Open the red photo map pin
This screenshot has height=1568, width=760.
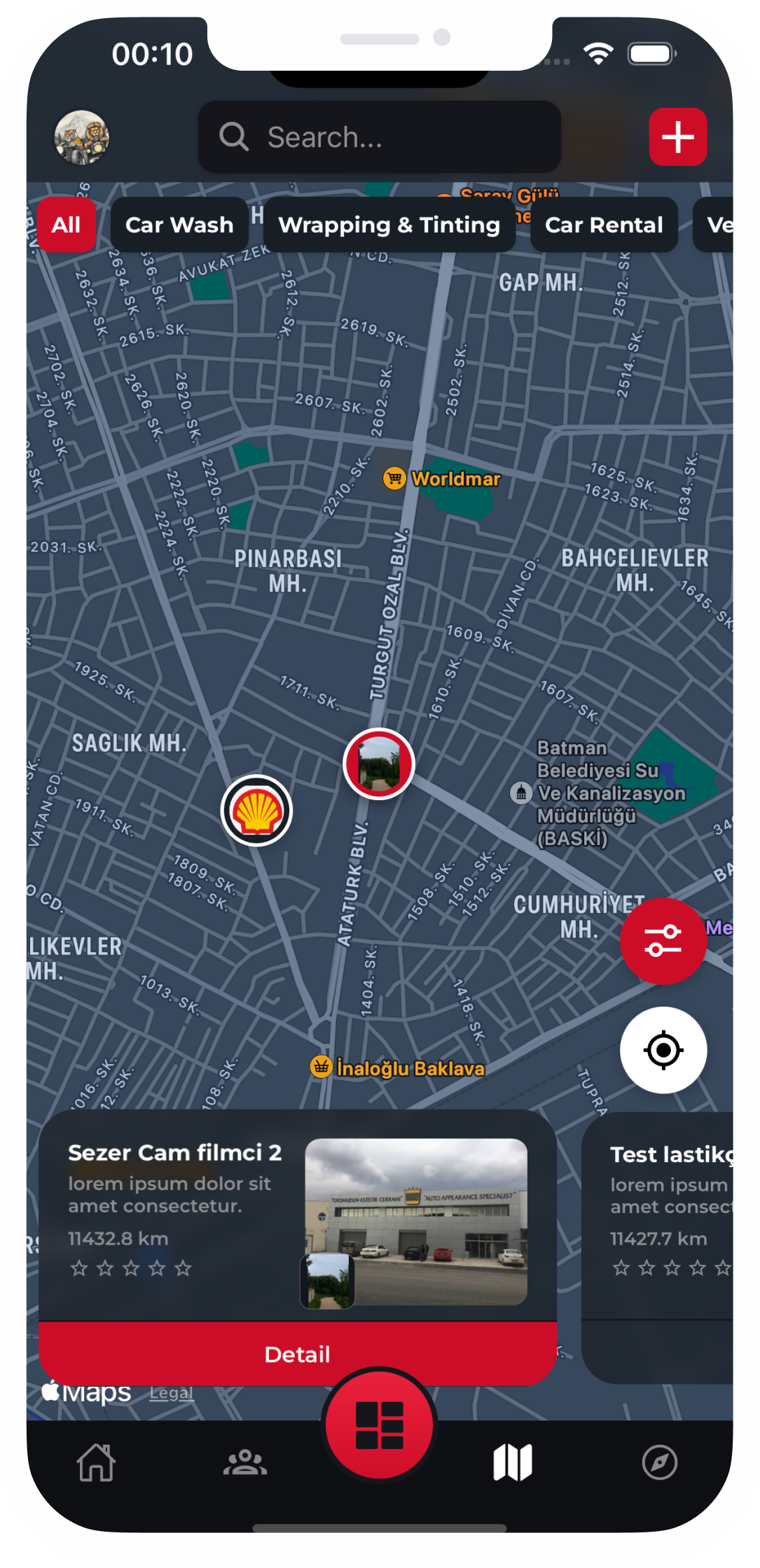click(x=379, y=764)
